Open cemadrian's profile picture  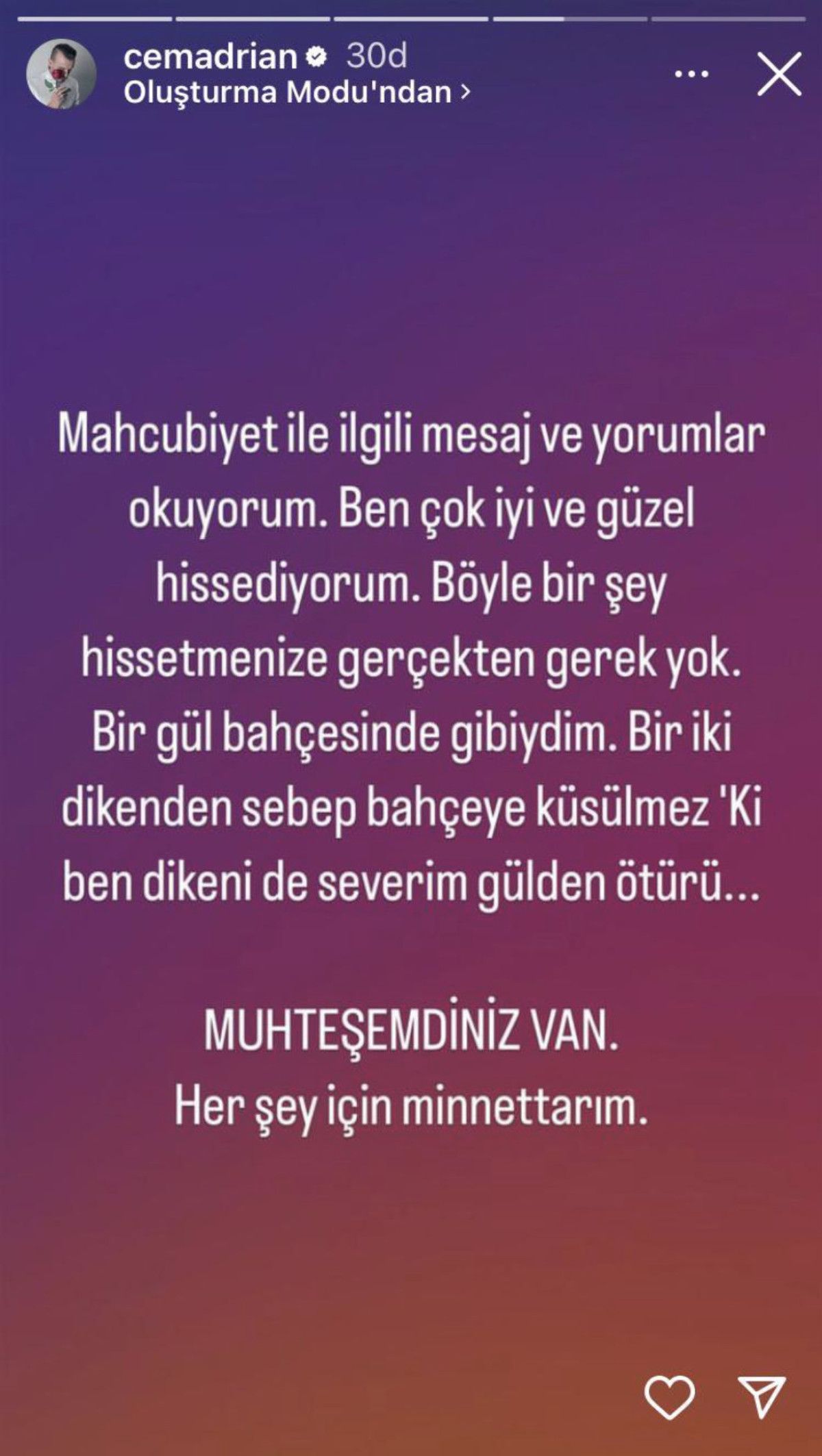(61, 74)
